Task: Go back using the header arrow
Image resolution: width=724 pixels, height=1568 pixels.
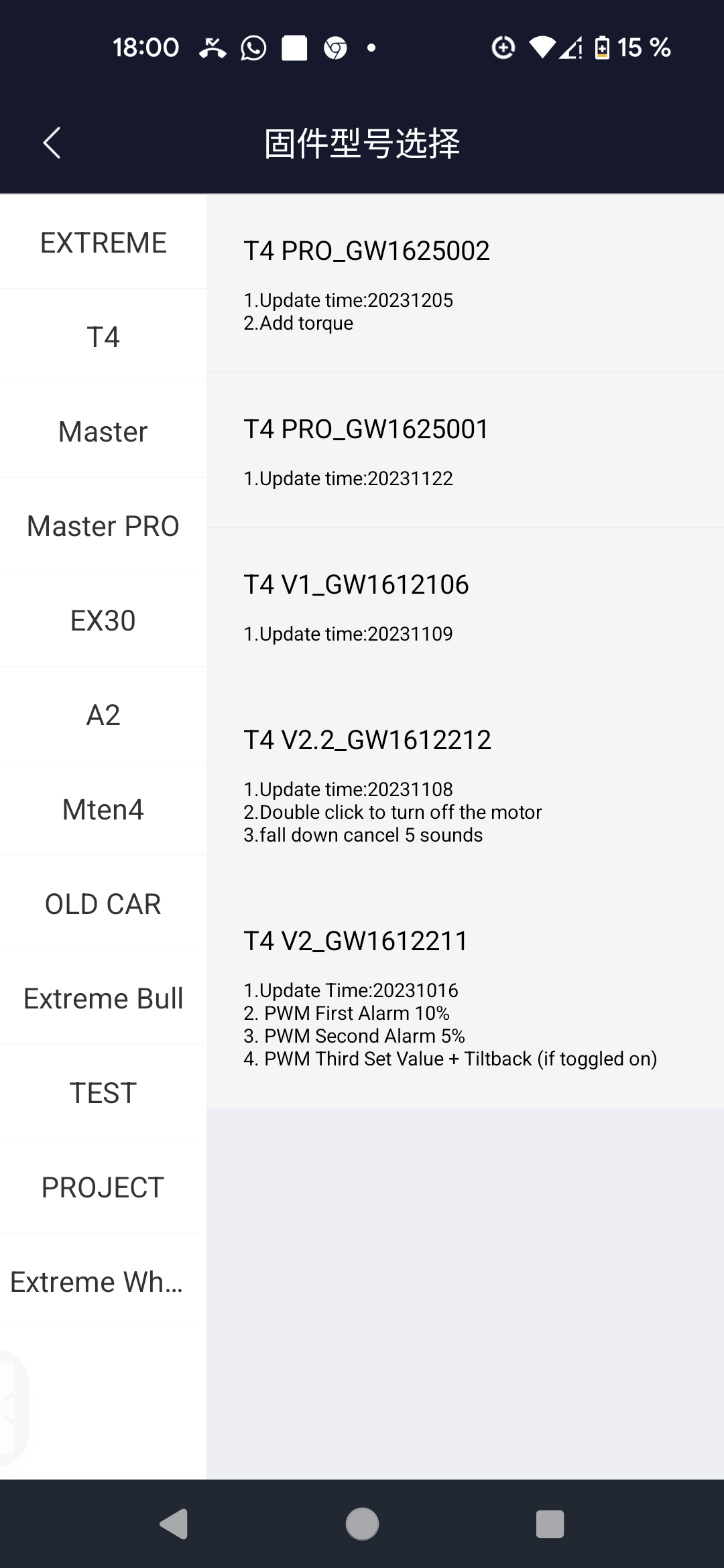Action: coord(52,143)
